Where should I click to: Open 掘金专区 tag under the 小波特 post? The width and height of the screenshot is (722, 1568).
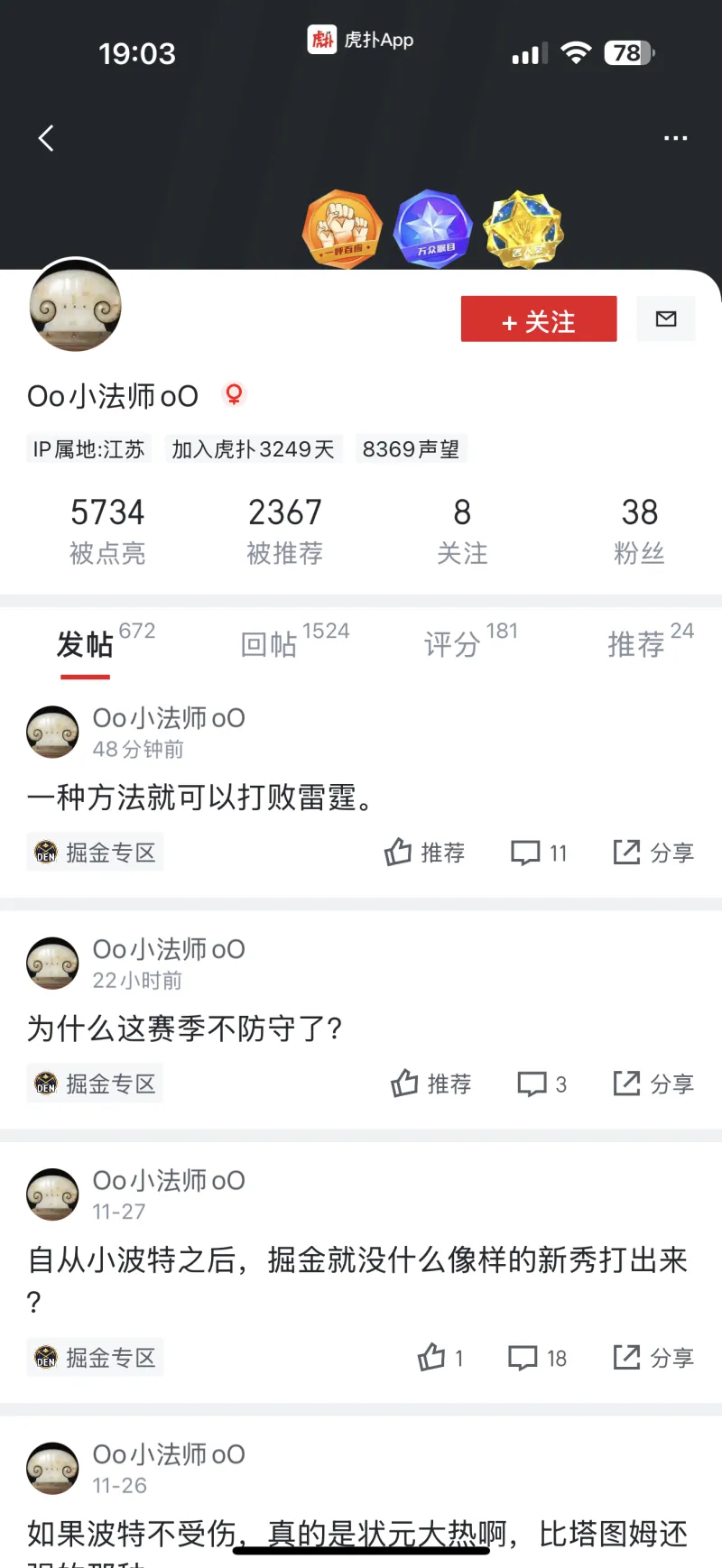tap(95, 1358)
